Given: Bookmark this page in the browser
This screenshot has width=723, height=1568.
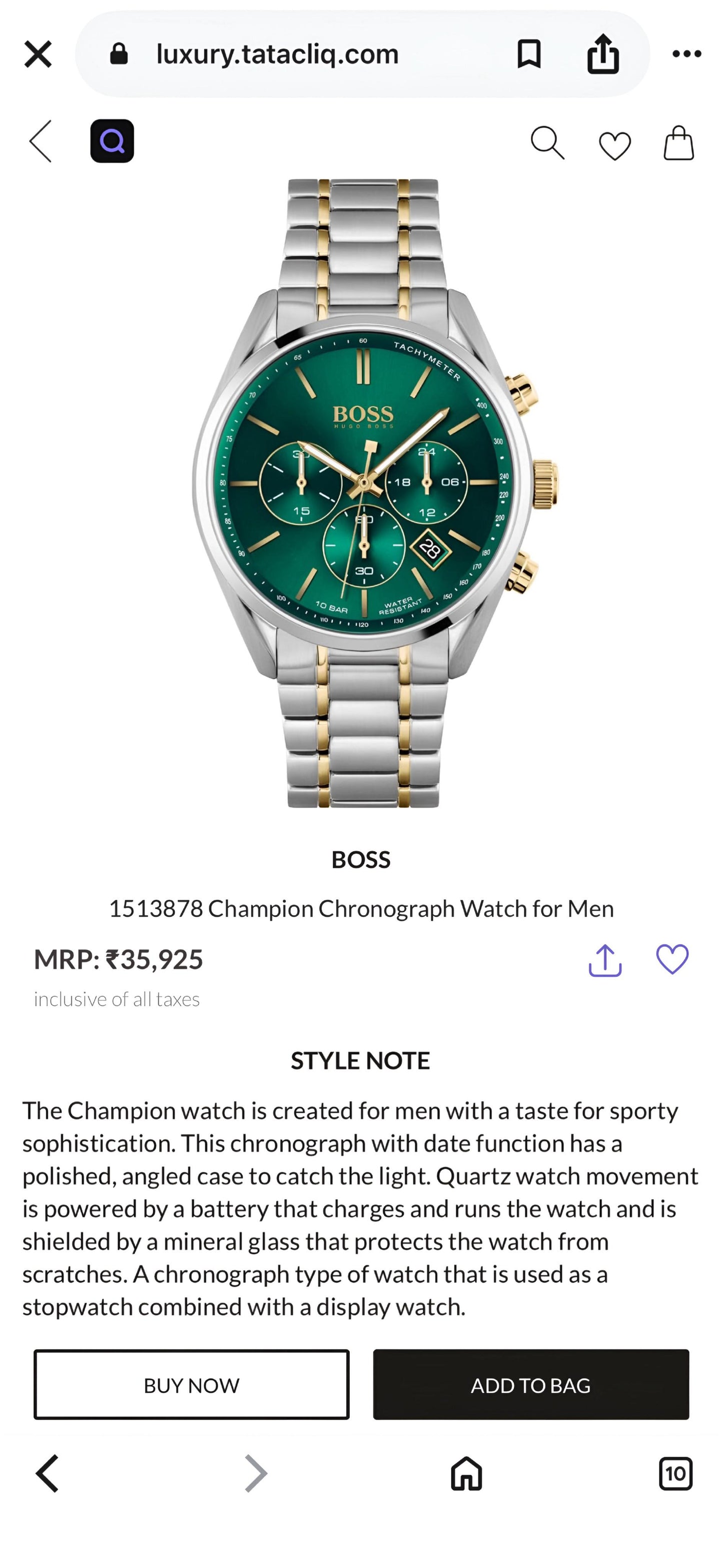Looking at the screenshot, I should point(528,54).
